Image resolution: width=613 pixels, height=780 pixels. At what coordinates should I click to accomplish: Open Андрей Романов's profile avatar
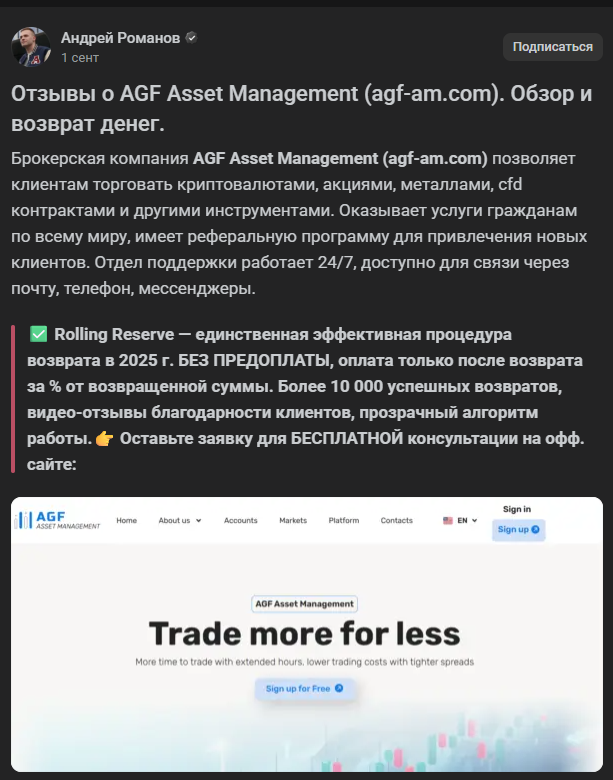point(30,46)
